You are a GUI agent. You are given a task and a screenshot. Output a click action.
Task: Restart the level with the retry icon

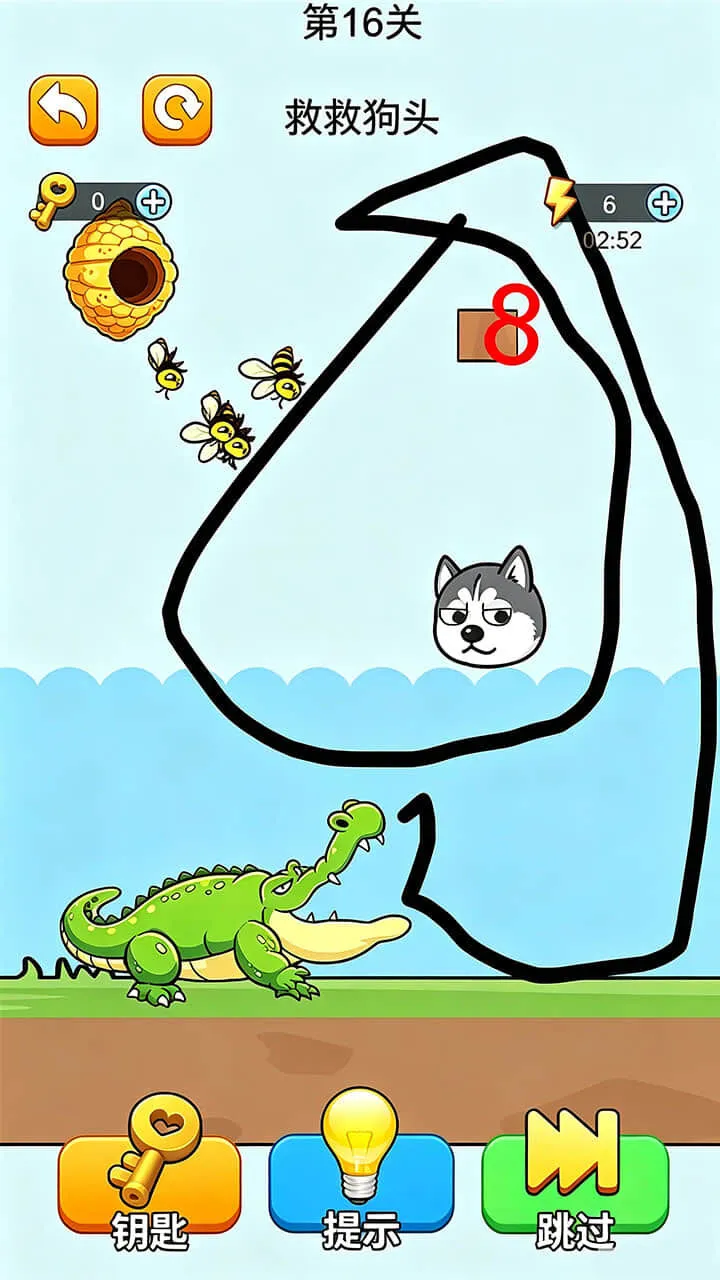tap(177, 109)
